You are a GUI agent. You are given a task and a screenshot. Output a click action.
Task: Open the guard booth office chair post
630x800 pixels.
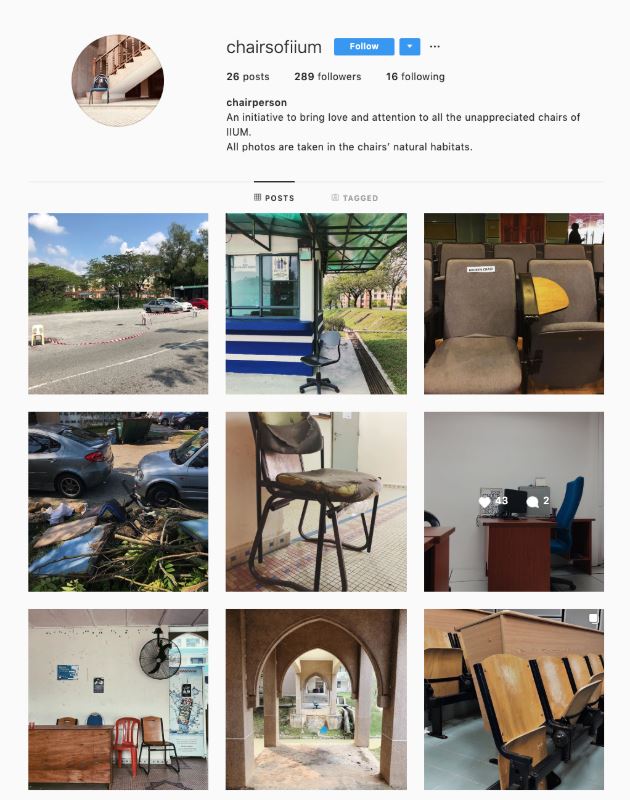(x=316, y=303)
